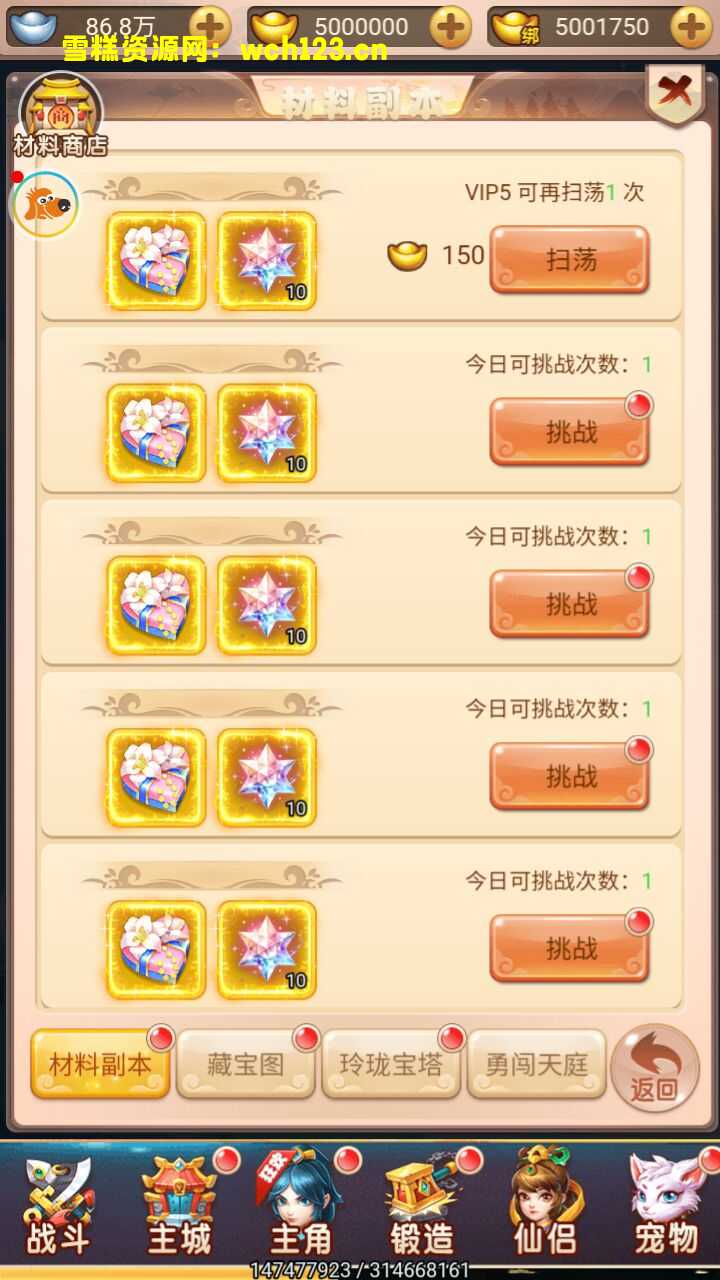Go to 主城 main city
Image resolution: width=720 pixels, height=1280 pixels.
(180, 1205)
